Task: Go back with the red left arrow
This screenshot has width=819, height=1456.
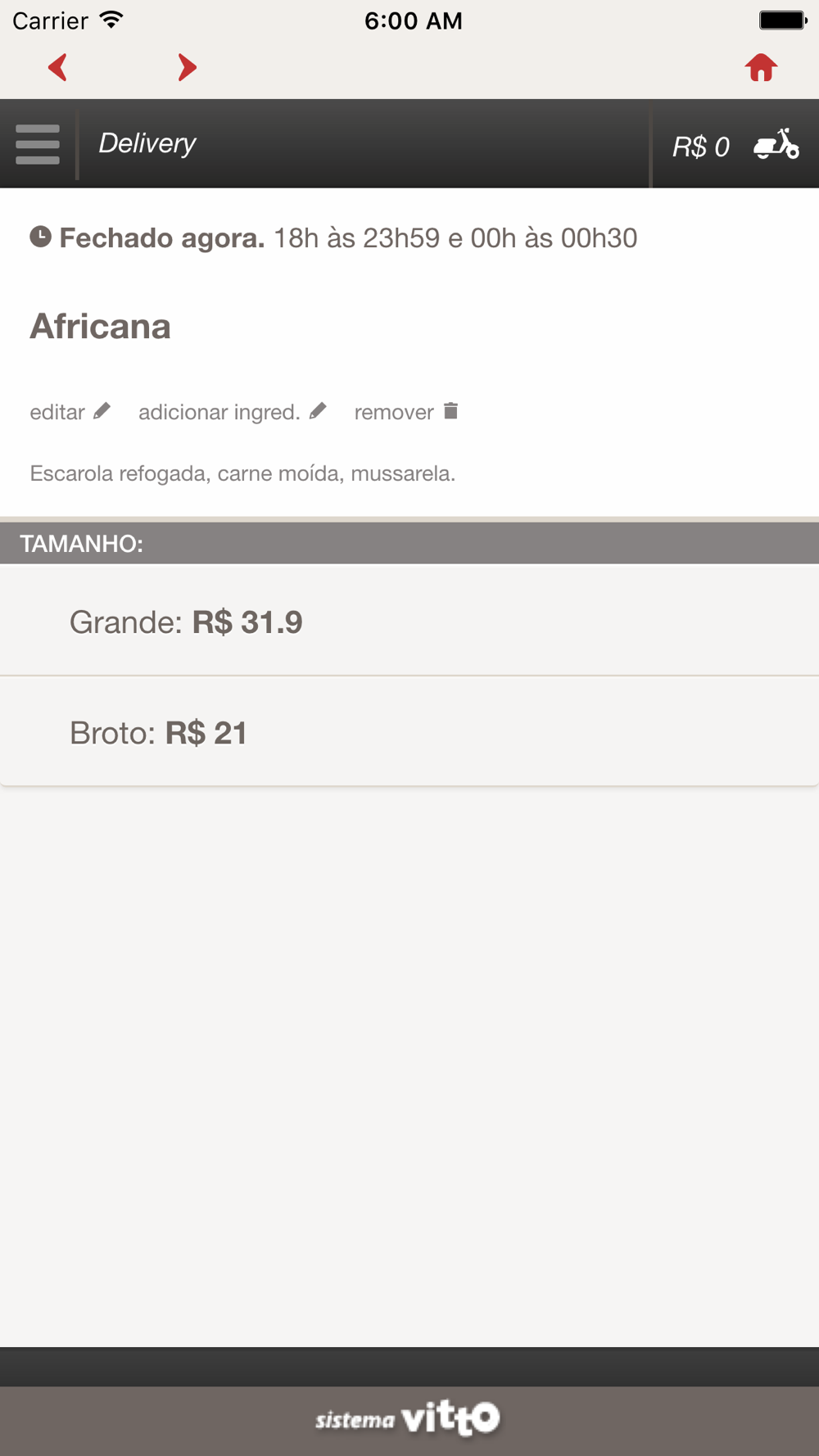Action: coord(57,67)
